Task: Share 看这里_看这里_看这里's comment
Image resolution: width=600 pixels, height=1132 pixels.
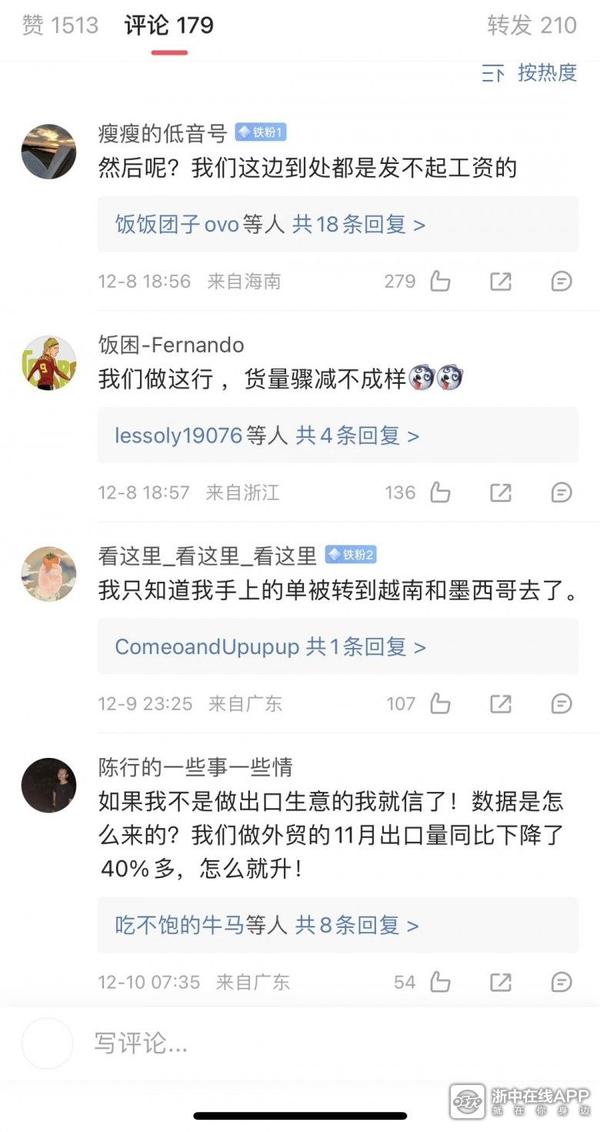Action: (500, 704)
